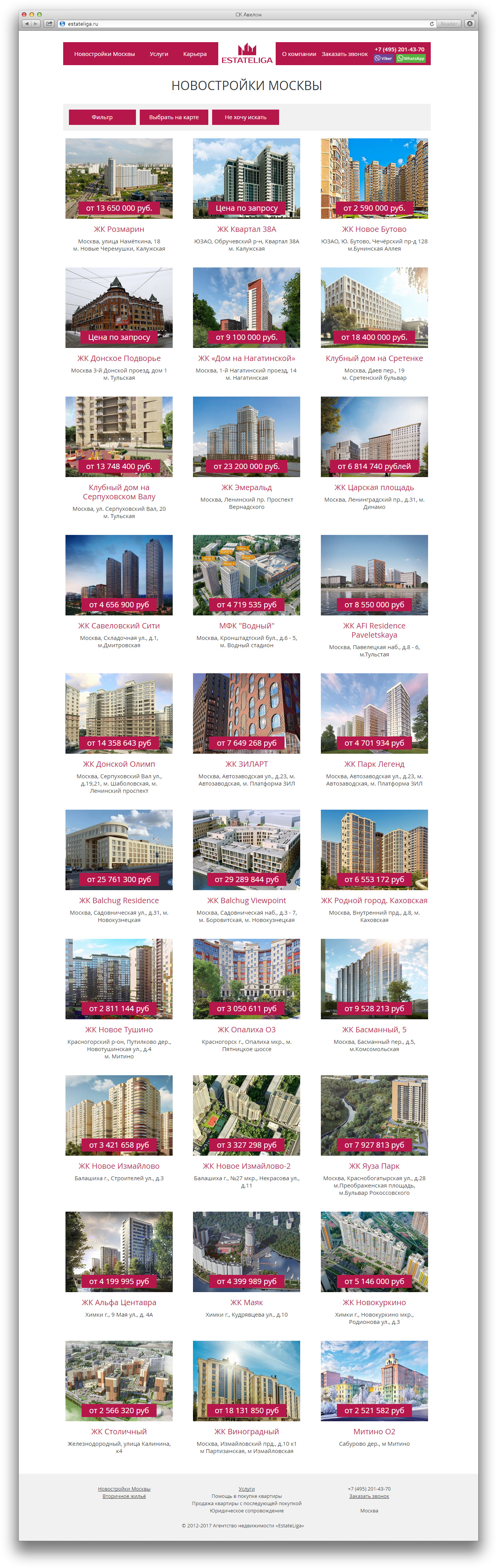Tap Заказать звонок in the header
This screenshot has height=1568, width=497.
344,54
